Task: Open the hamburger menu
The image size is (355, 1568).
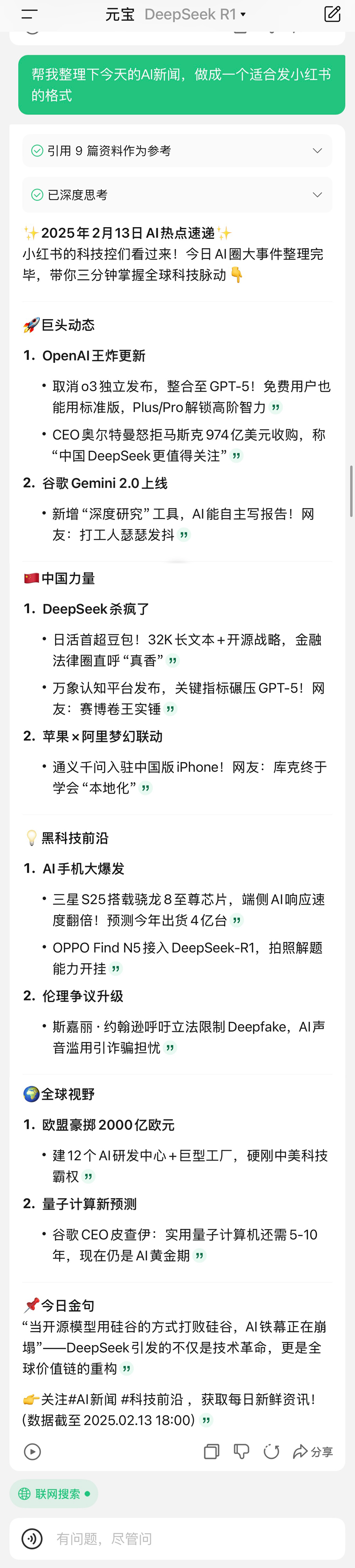Action: 29,14
